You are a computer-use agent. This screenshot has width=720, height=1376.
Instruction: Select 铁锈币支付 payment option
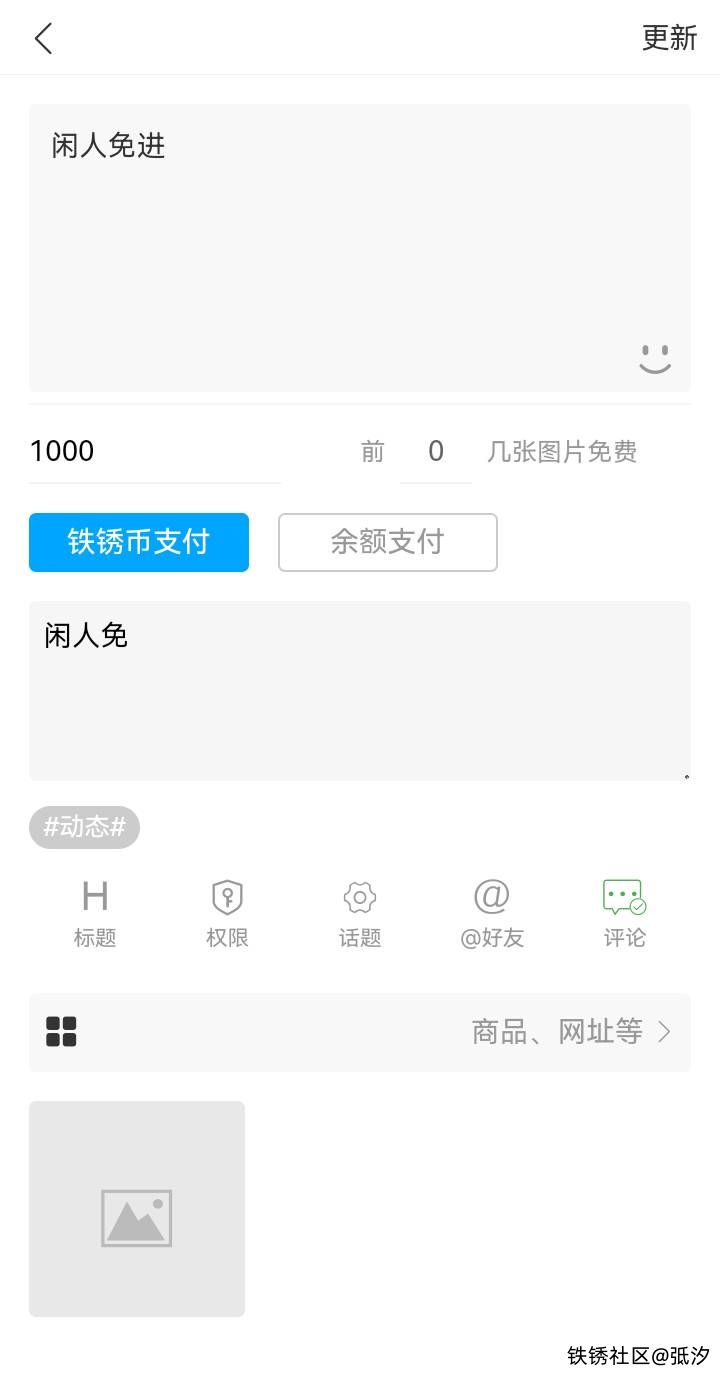139,542
